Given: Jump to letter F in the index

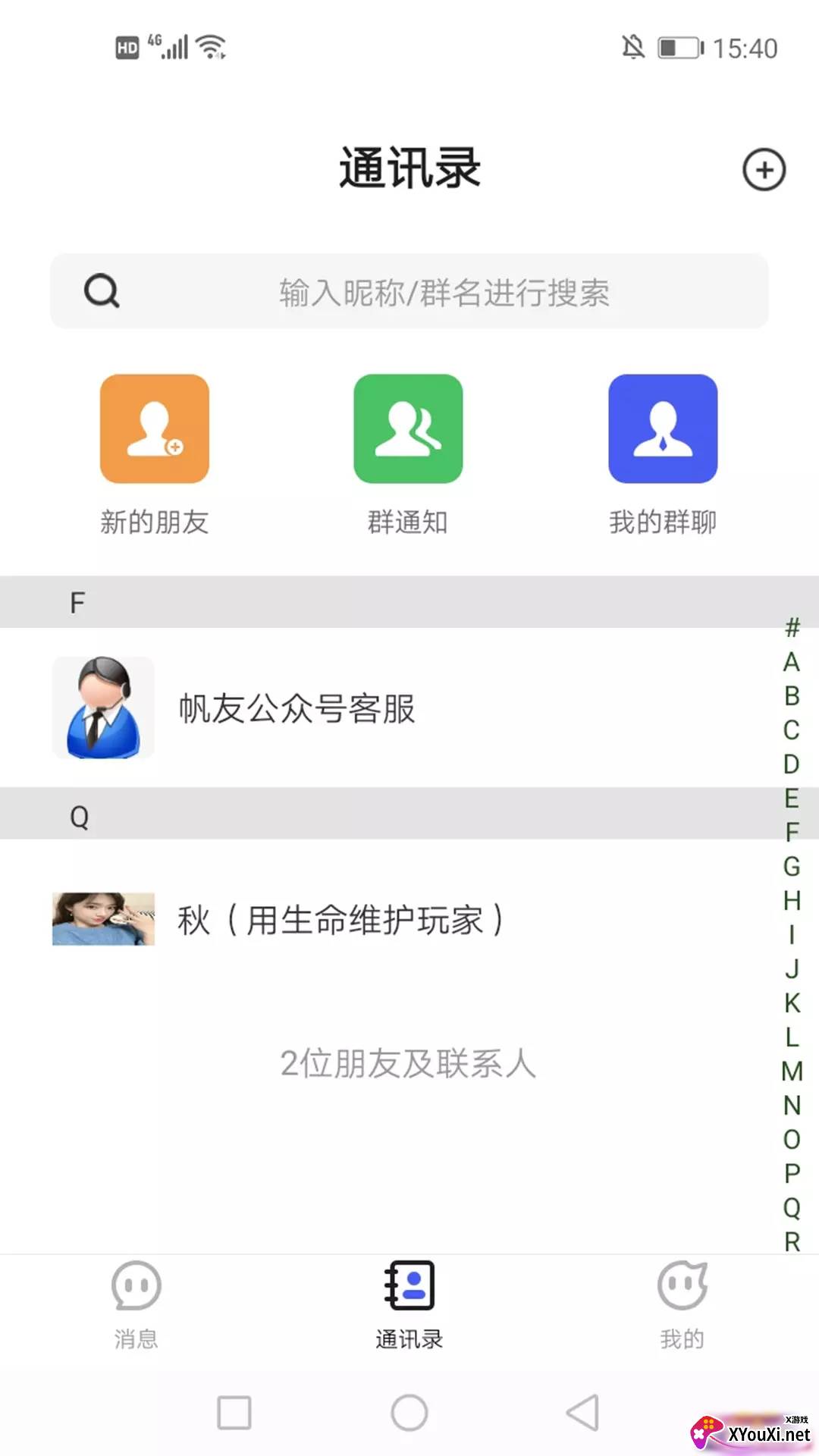Looking at the screenshot, I should pyautogui.click(x=791, y=832).
